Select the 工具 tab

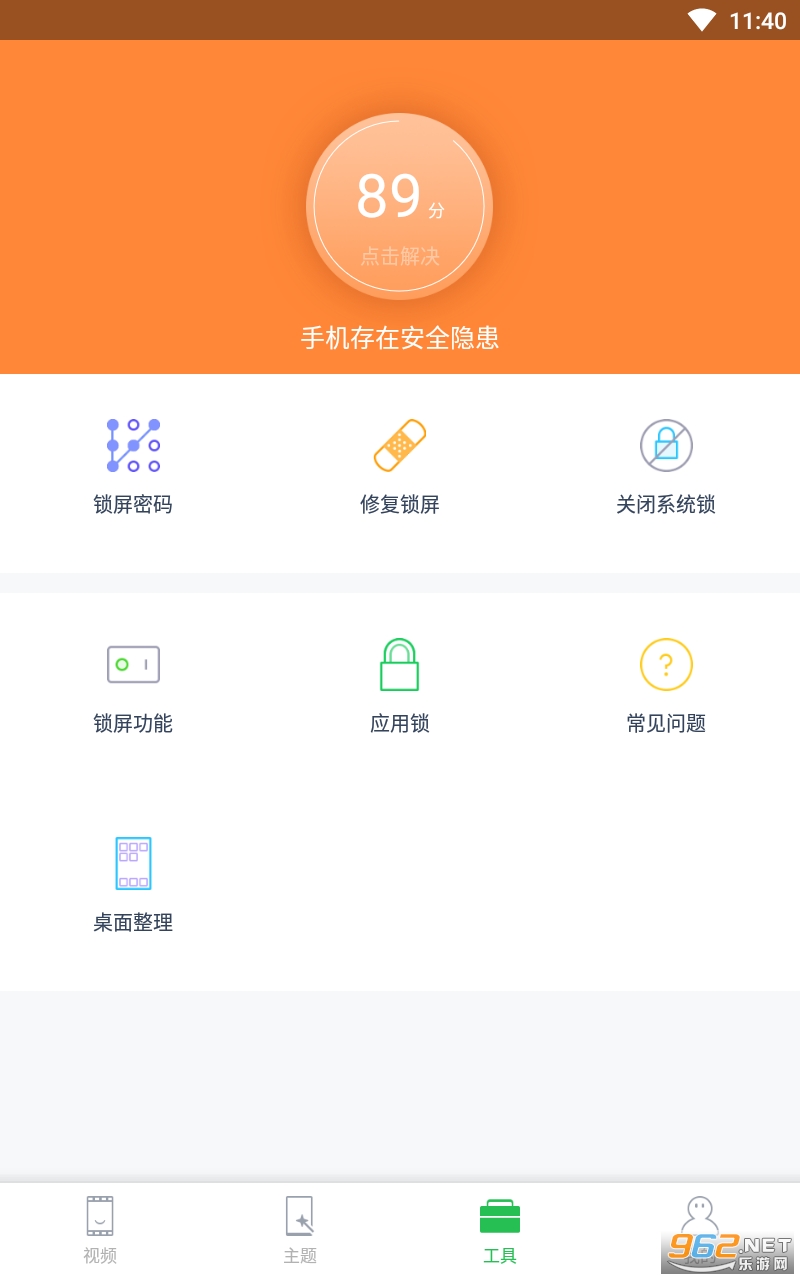tap(500, 1230)
